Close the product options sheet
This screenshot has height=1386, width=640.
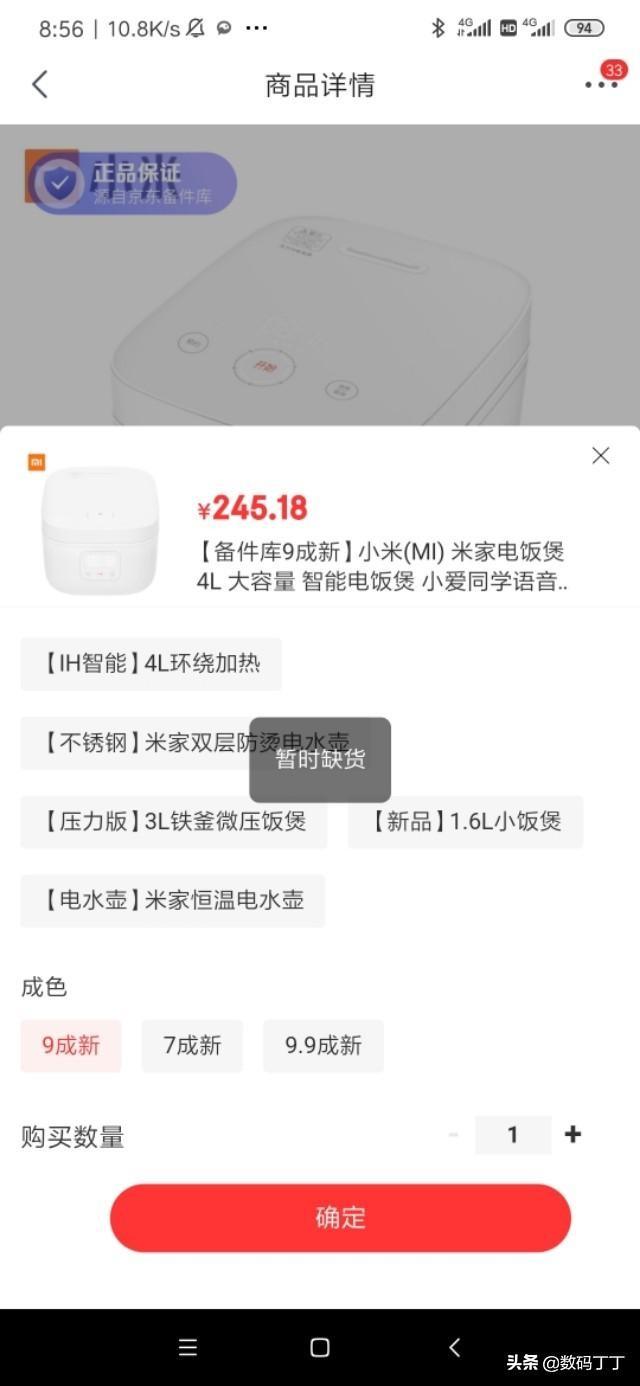[x=600, y=456]
